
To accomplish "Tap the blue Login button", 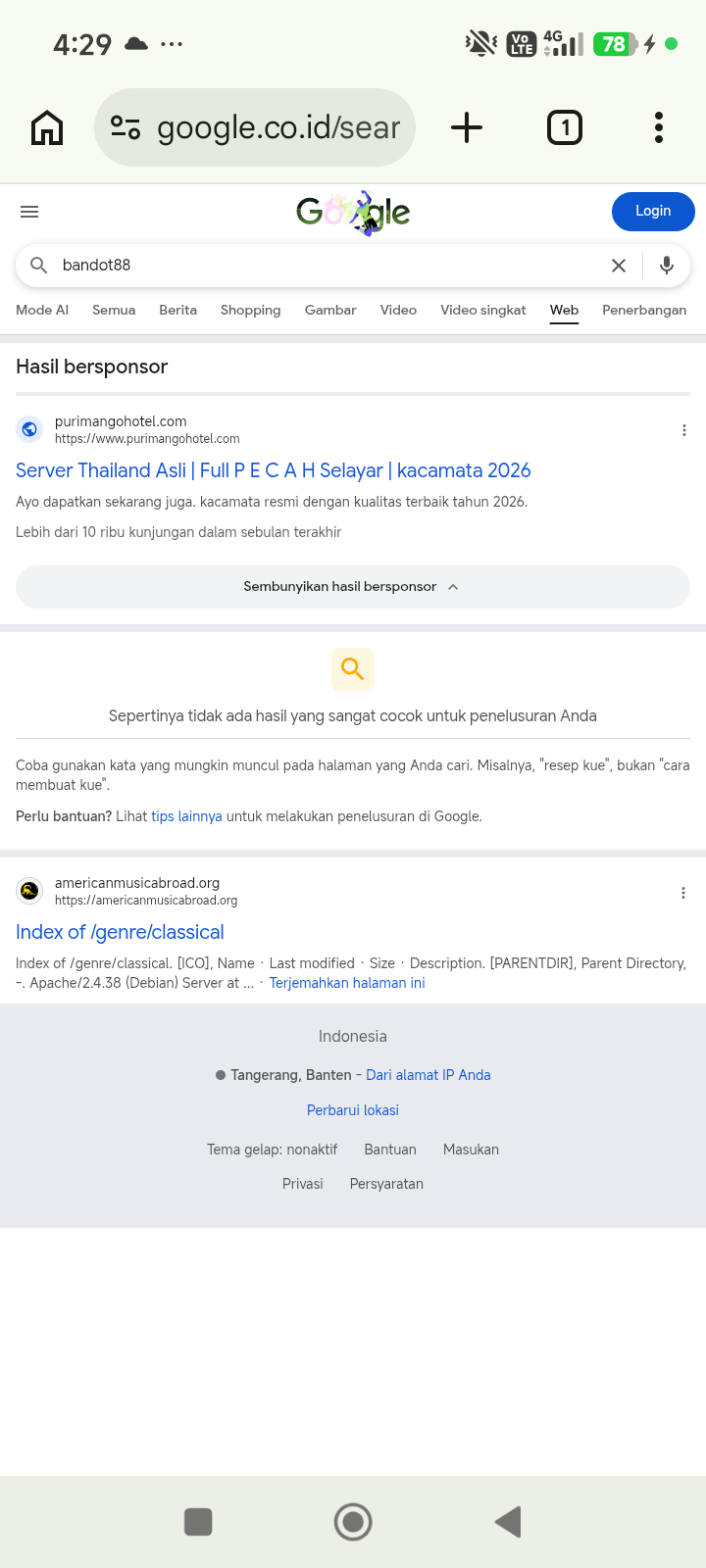I will (x=653, y=212).
